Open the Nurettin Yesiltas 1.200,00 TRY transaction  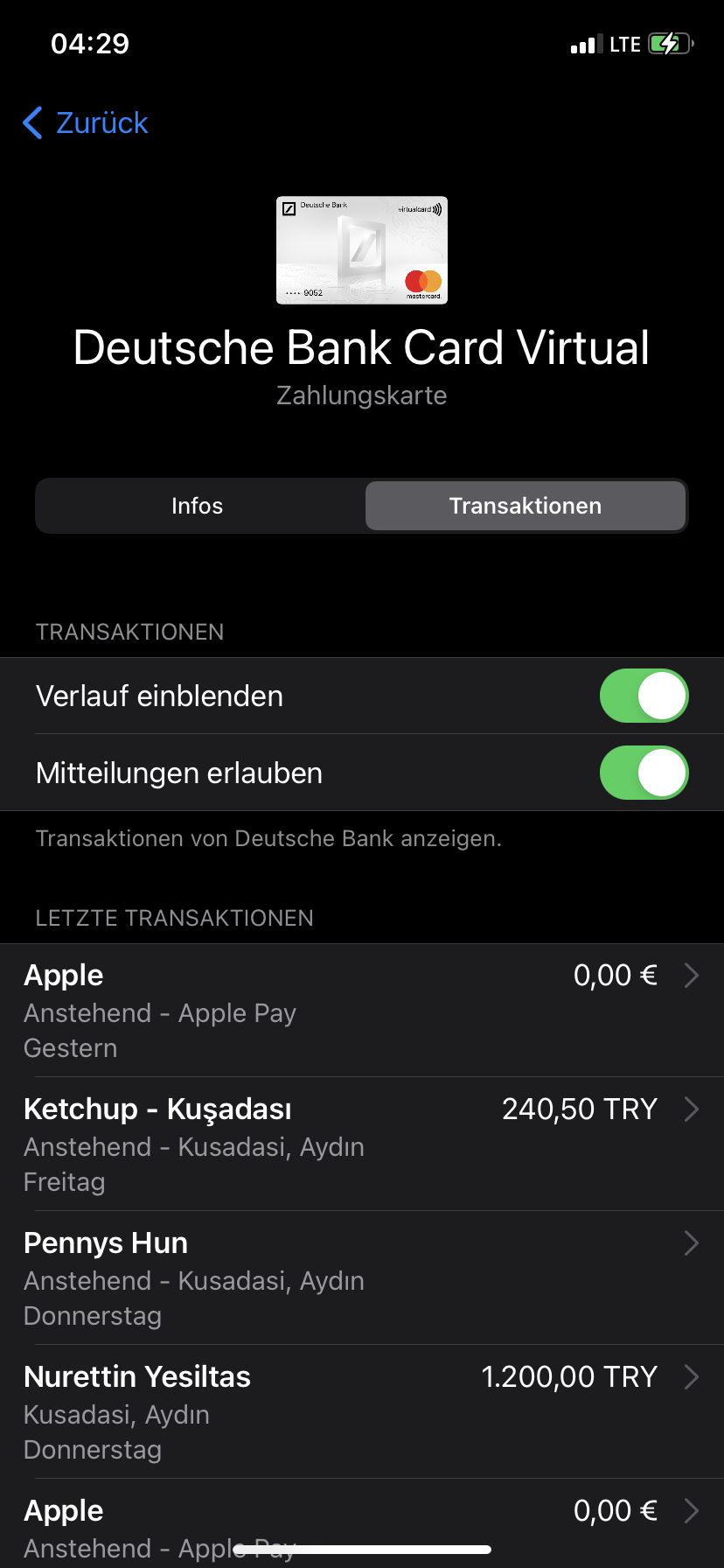(x=362, y=1412)
